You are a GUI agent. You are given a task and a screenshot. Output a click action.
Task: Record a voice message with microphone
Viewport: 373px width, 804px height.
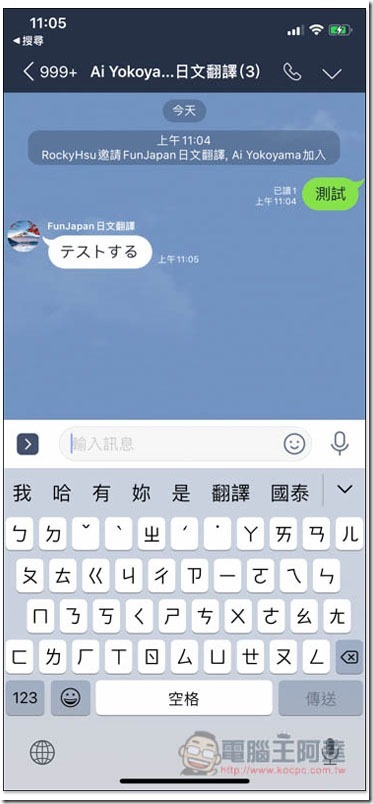[339, 444]
